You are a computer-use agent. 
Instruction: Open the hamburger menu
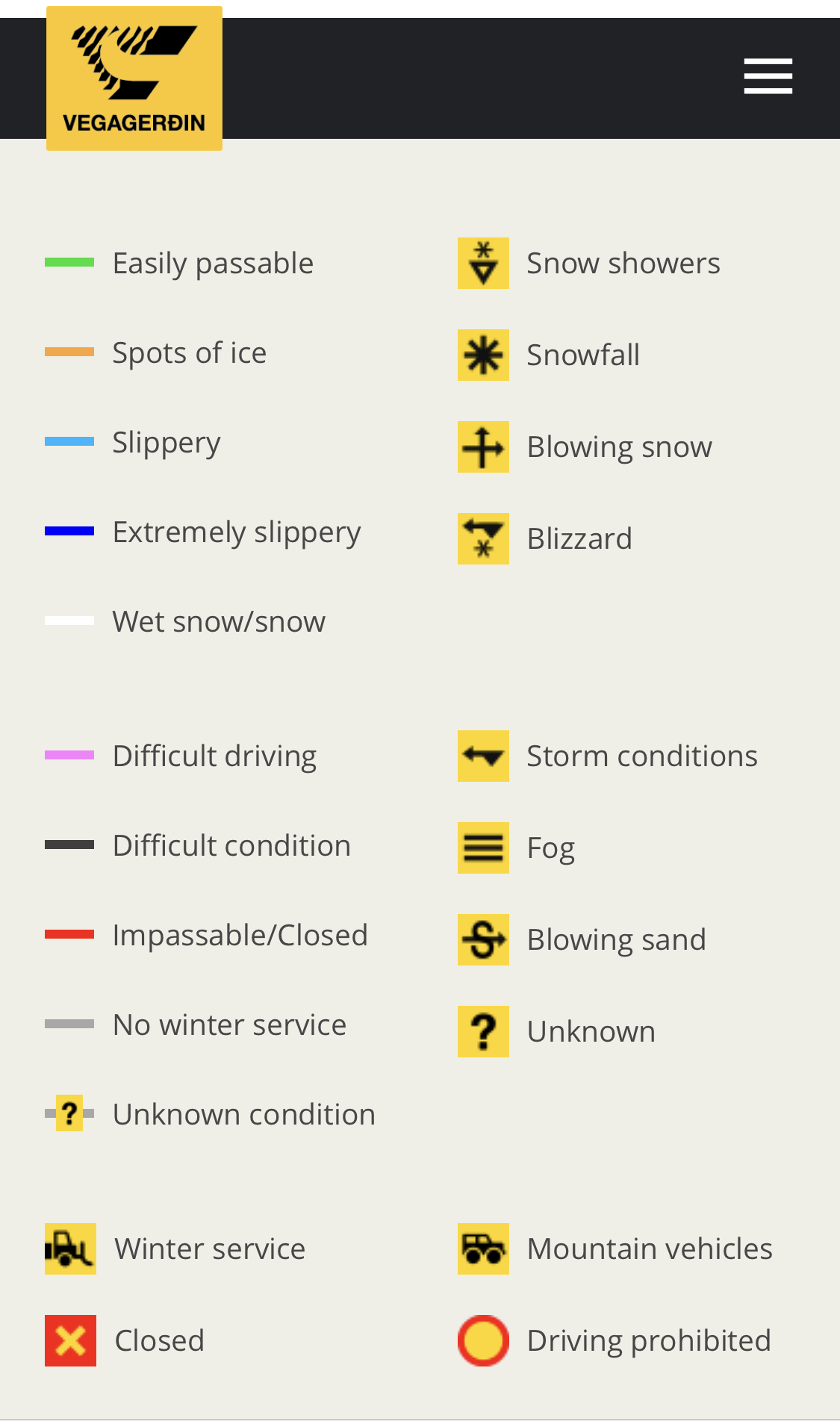click(768, 76)
